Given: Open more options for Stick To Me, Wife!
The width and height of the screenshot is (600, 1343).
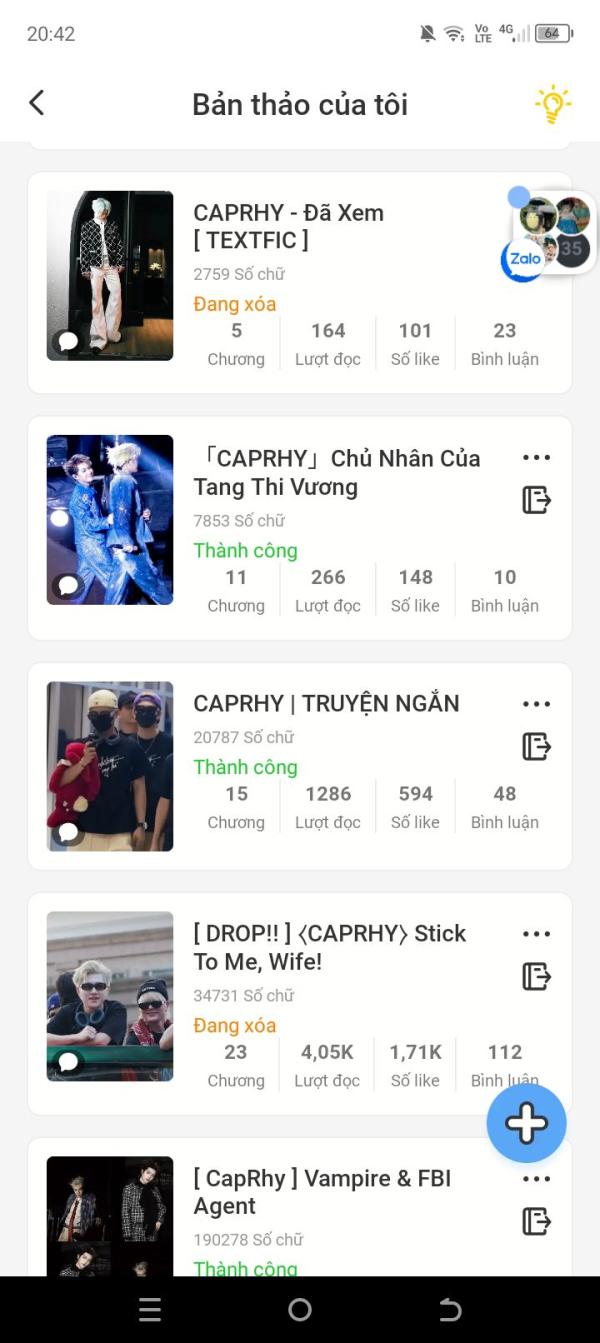Looking at the screenshot, I should point(536,934).
